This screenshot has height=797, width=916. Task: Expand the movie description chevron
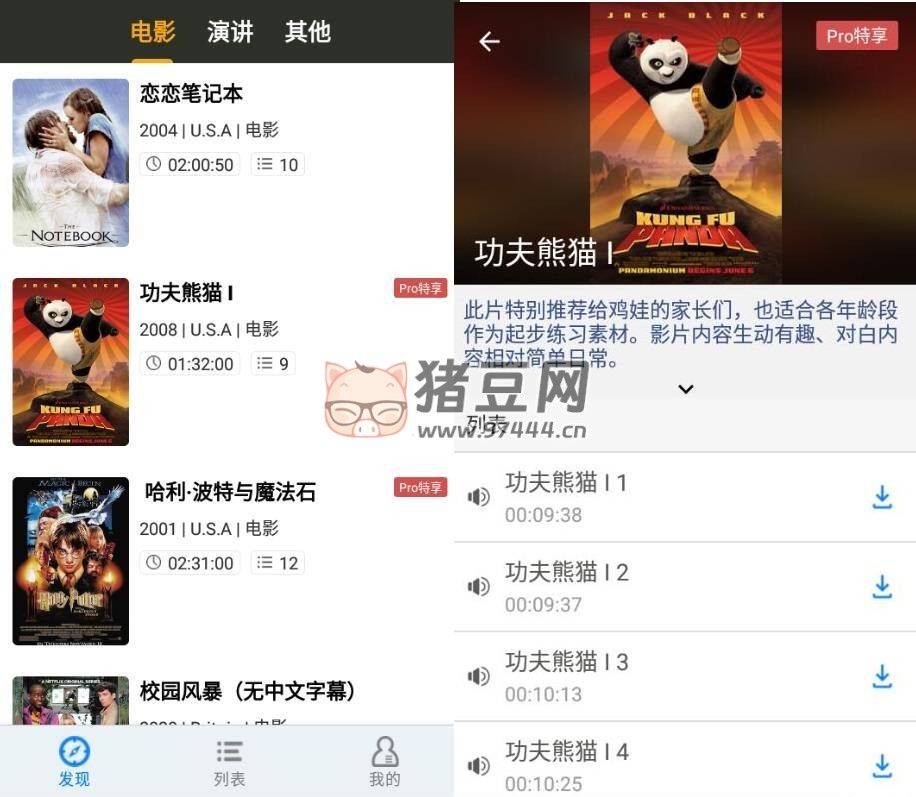tap(685, 389)
